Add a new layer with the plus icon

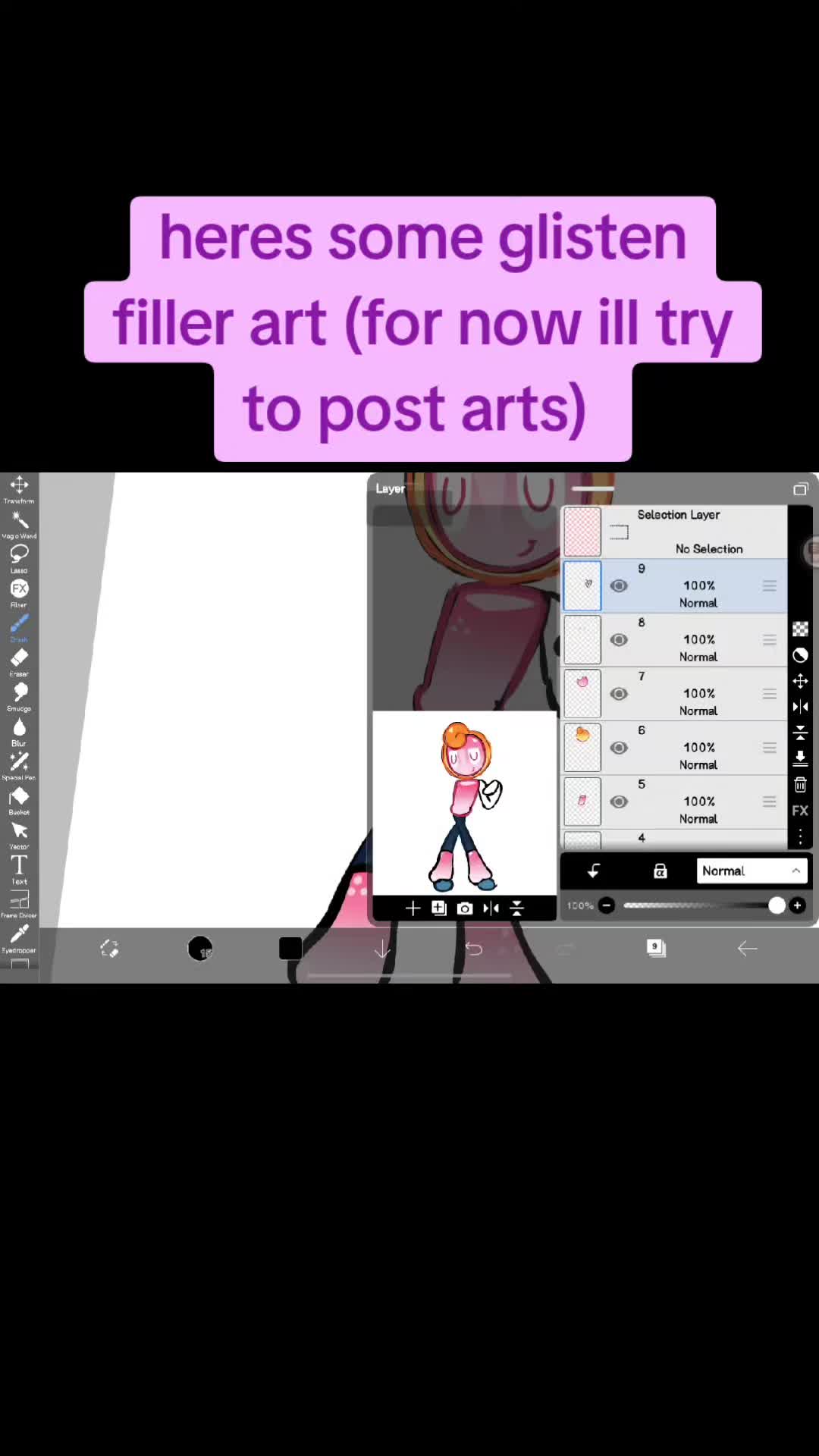tap(413, 908)
